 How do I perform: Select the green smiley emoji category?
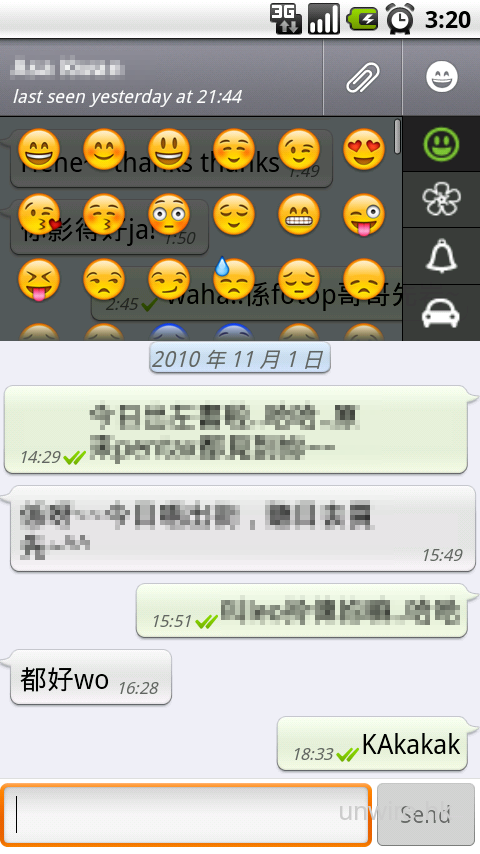441,144
